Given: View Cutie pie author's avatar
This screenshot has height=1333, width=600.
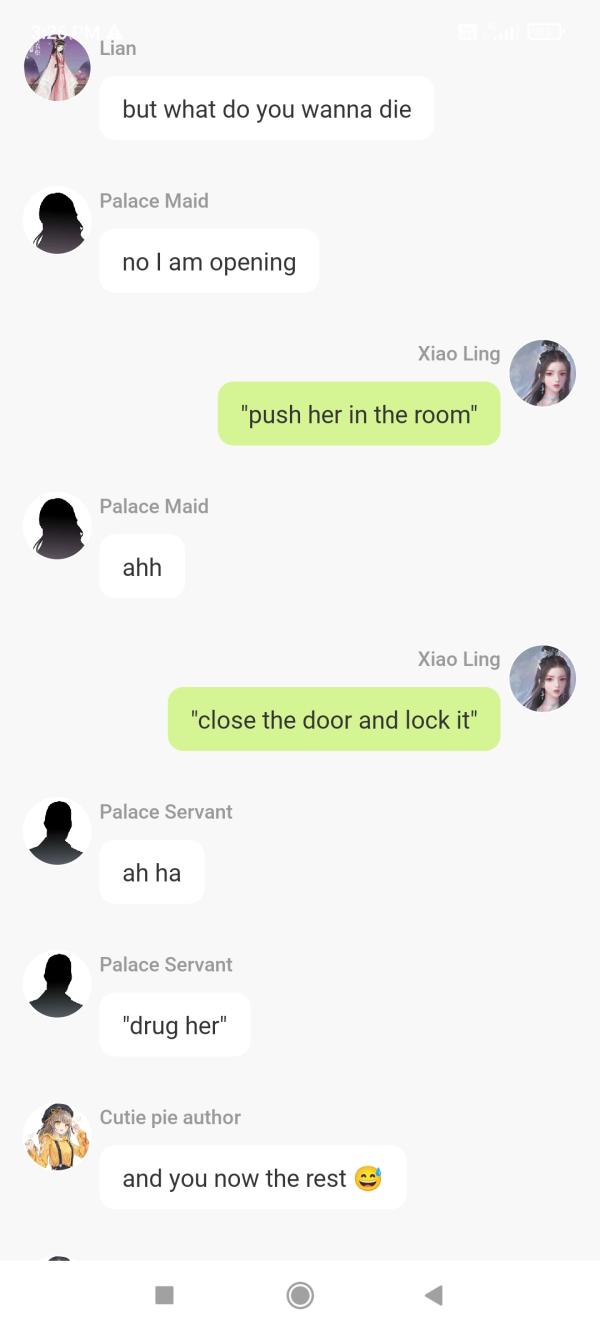Looking at the screenshot, I should pos(57,1137).
